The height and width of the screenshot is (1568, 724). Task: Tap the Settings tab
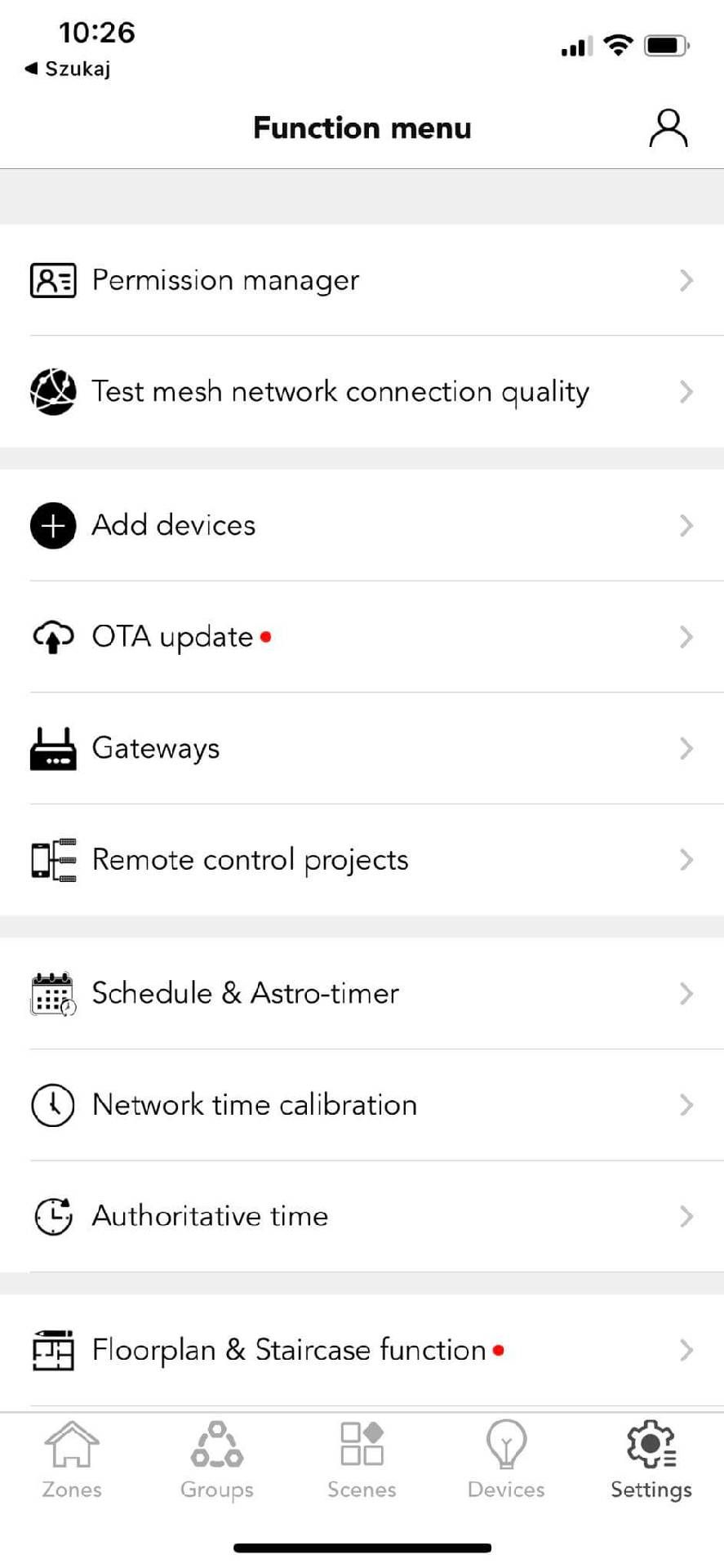tap(651, 1461)
